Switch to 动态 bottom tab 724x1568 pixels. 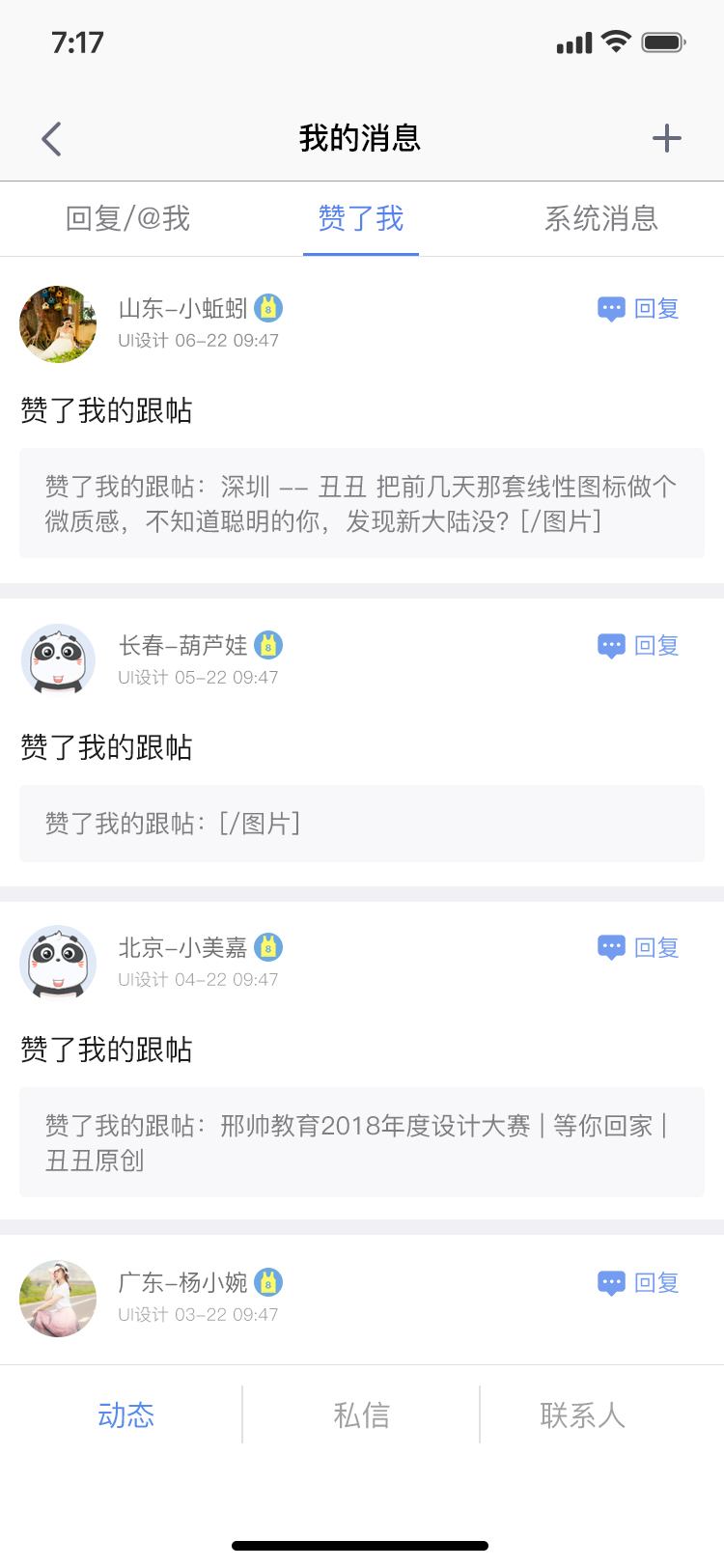pos(125,1415)
